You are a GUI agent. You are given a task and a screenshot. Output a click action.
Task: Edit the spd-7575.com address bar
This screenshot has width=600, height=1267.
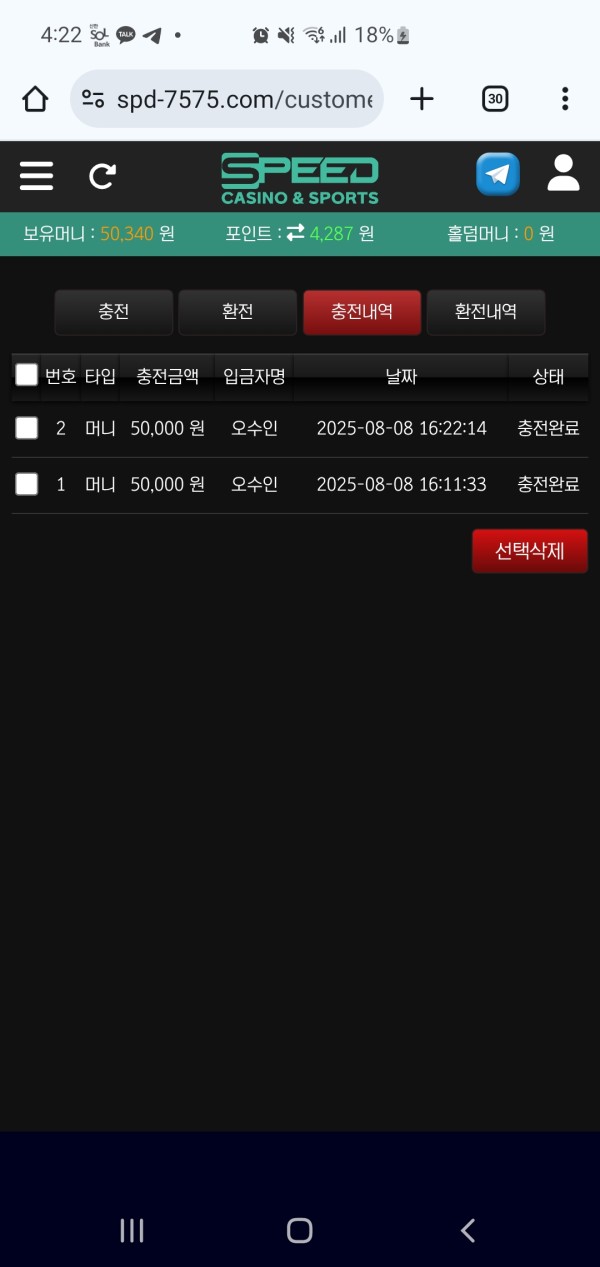pos(240,99)
